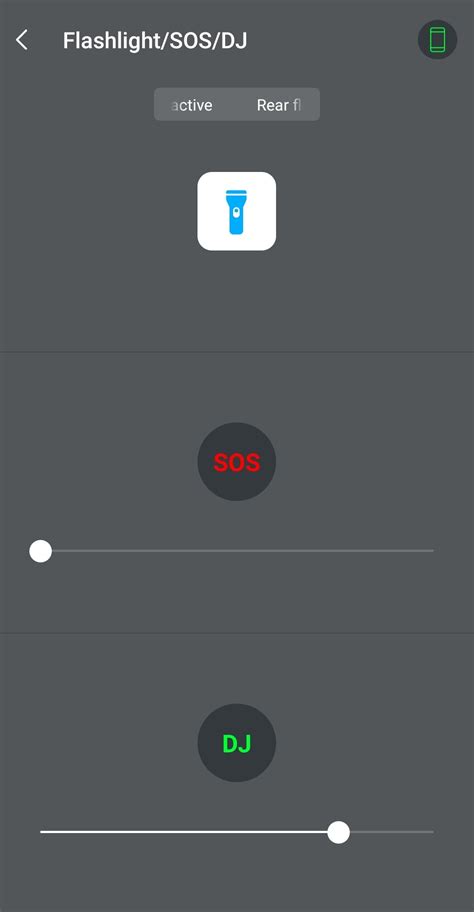Turn on the flashlight button
Screen dimensions: 474x912
tap(237, 211)
